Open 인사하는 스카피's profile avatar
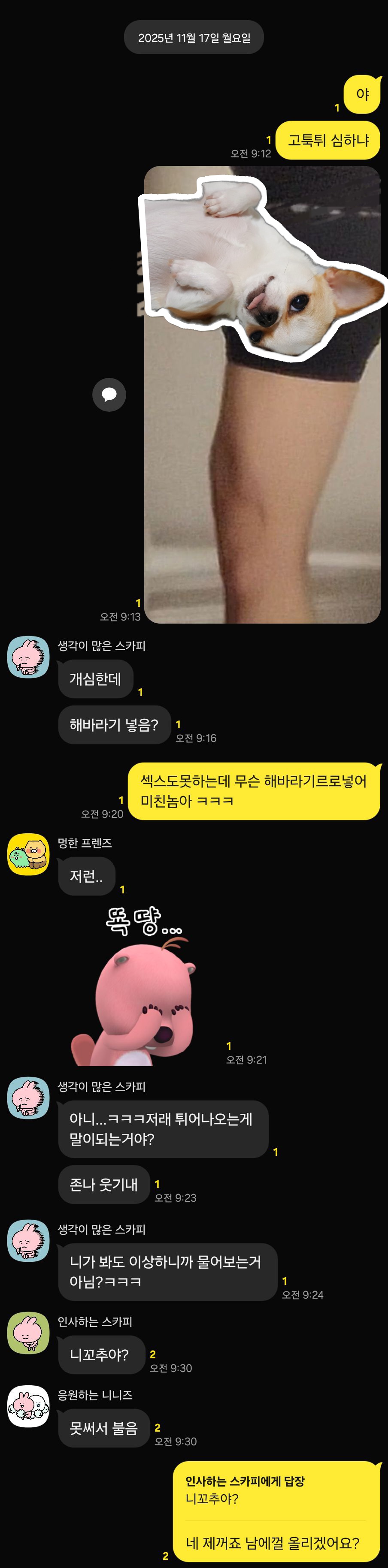388x1568 pixels. click(28, 1333)
